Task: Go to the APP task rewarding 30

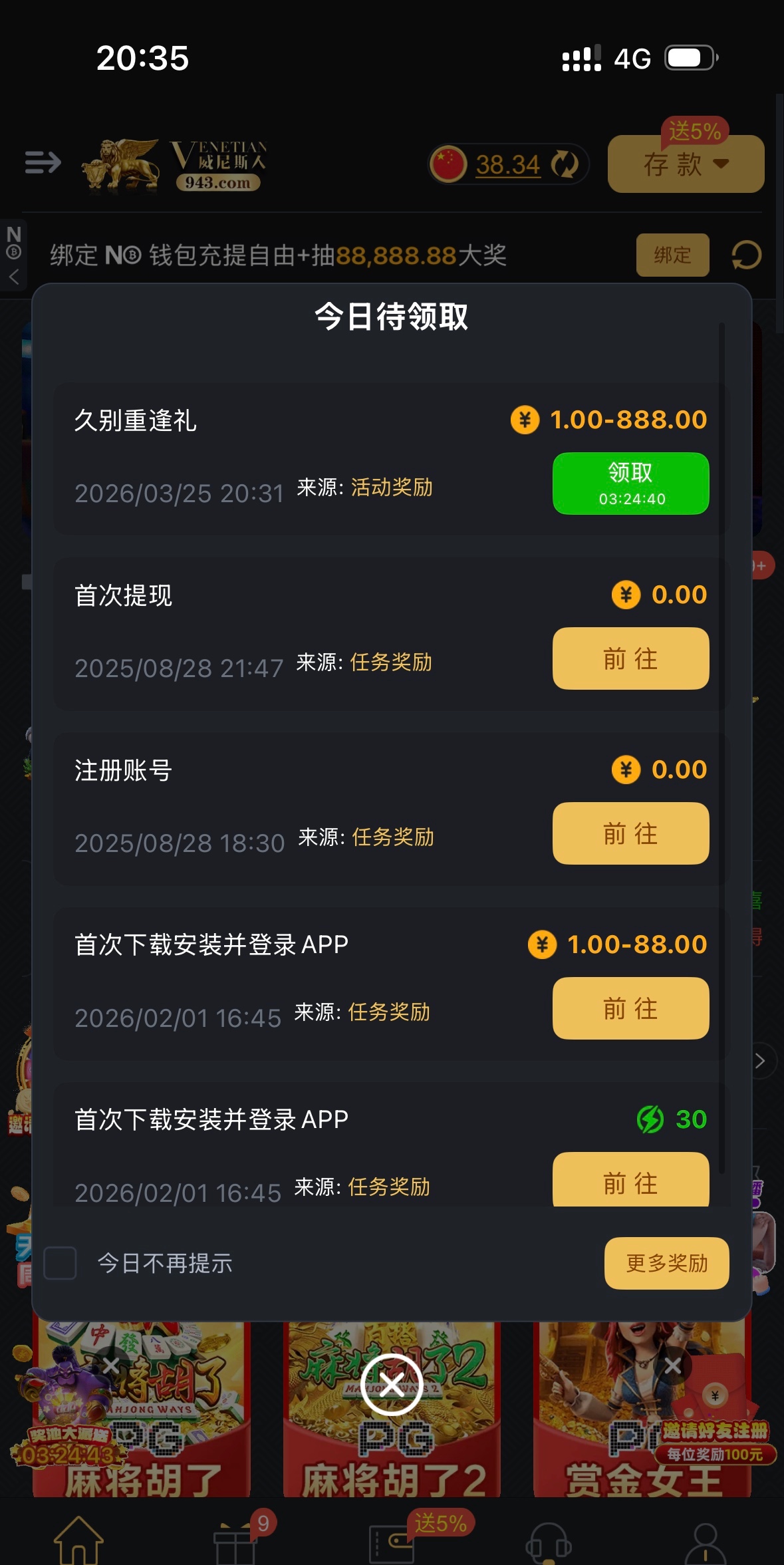Action: 630,1181
